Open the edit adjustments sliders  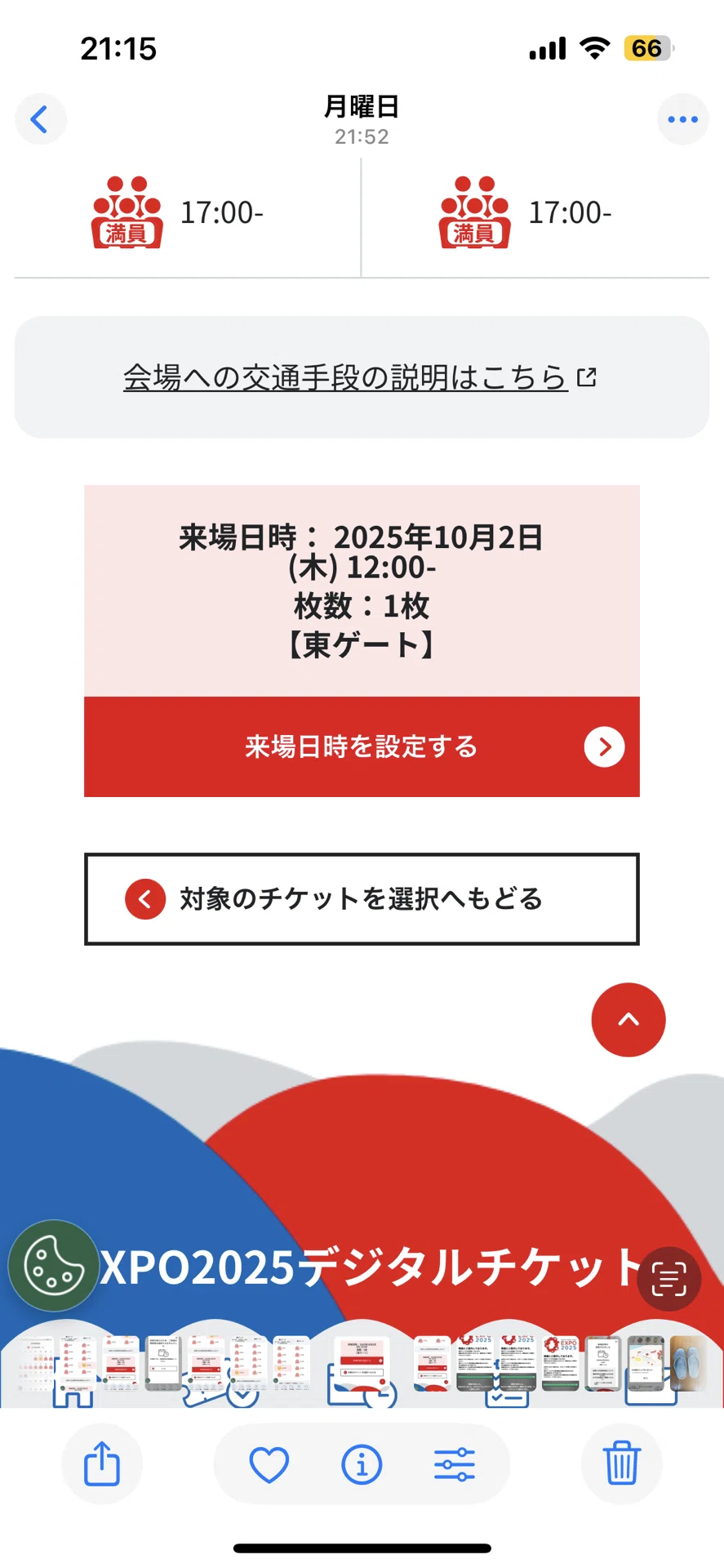[455, 1463]
